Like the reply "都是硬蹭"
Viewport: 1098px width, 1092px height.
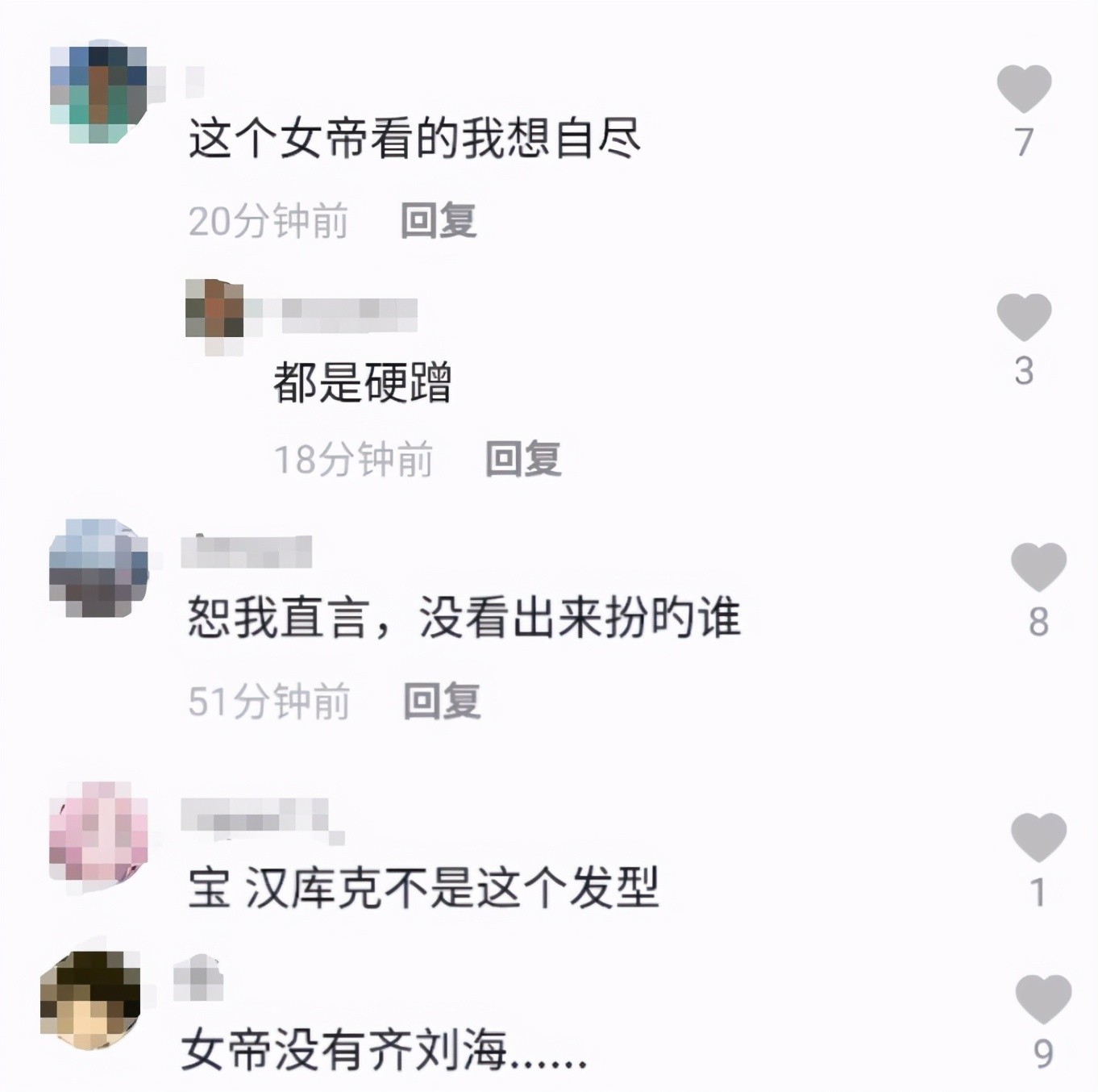(1024, 317)
